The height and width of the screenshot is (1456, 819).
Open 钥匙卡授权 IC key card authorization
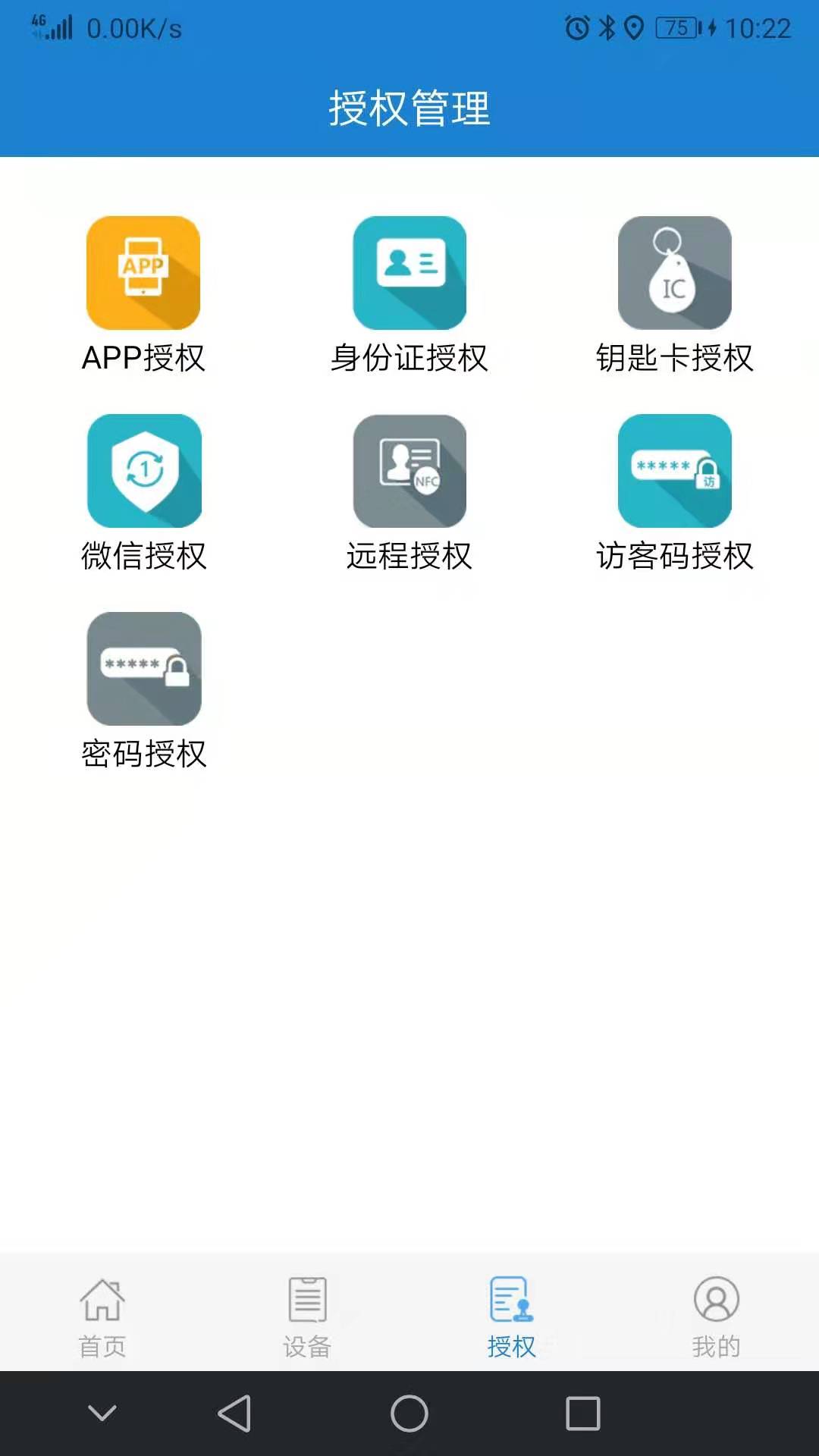click(674, 273)
